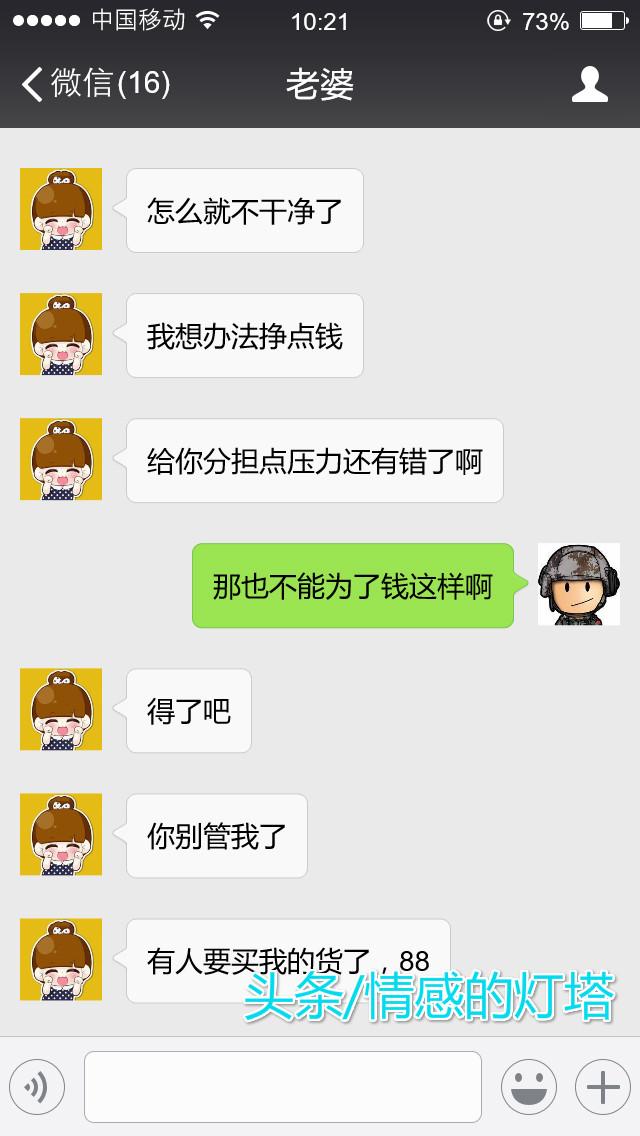Tap the avatar next to 怎么就不干净了

click(61, 209)
